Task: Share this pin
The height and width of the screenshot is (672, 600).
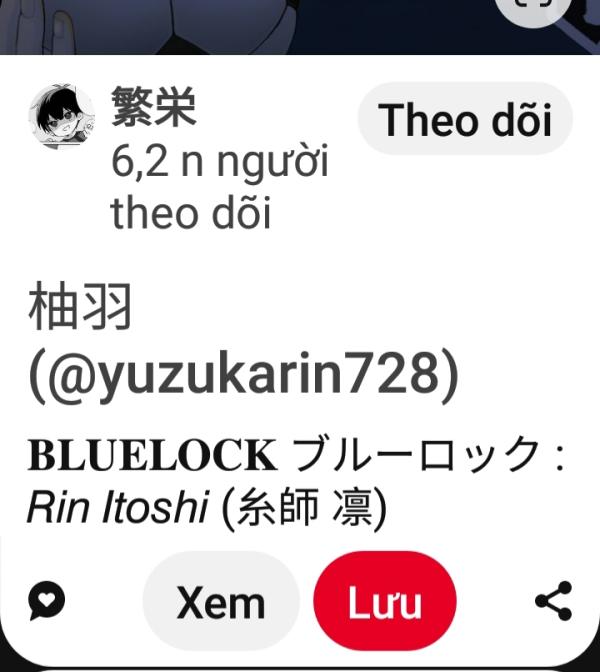Action: 553,601
